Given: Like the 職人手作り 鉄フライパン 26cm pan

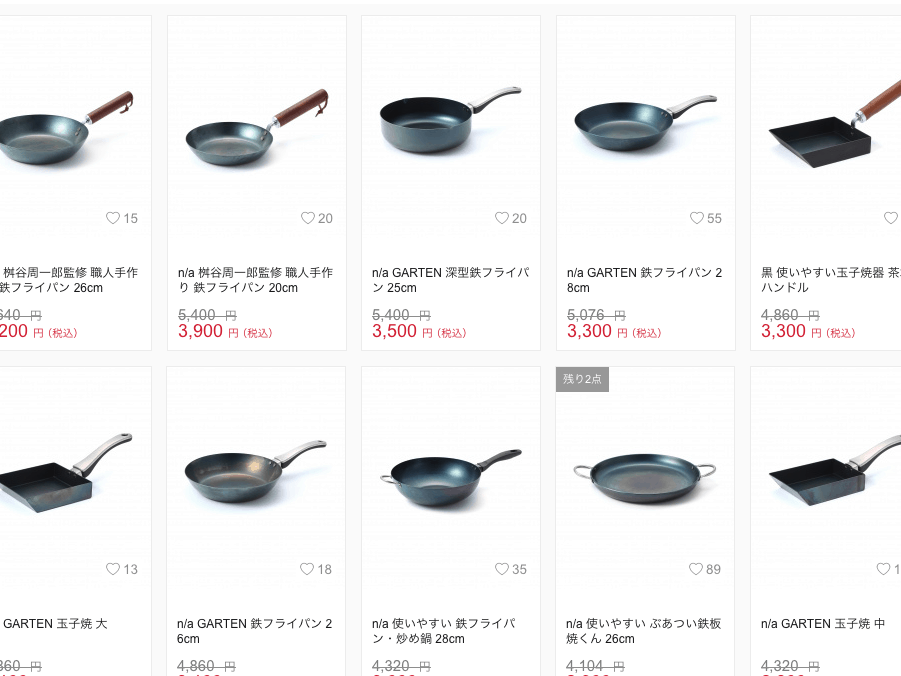Looking at the screenshot, I should tap(113, 218).
